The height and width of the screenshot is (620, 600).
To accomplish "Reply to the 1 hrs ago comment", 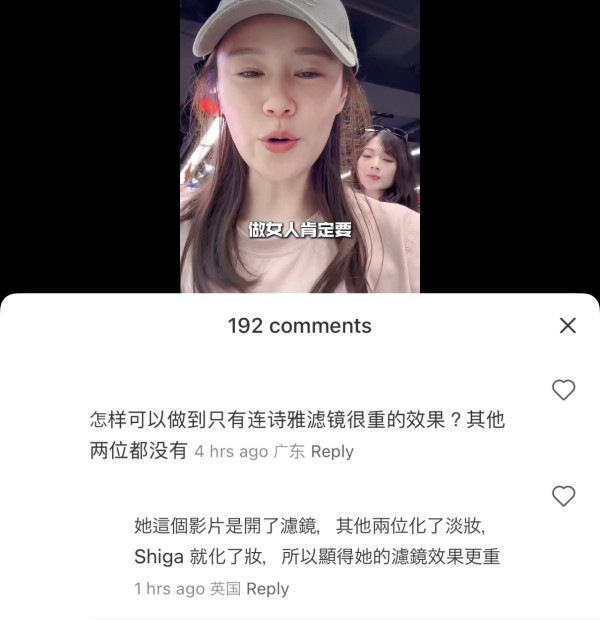I will (x=267, y=589).
